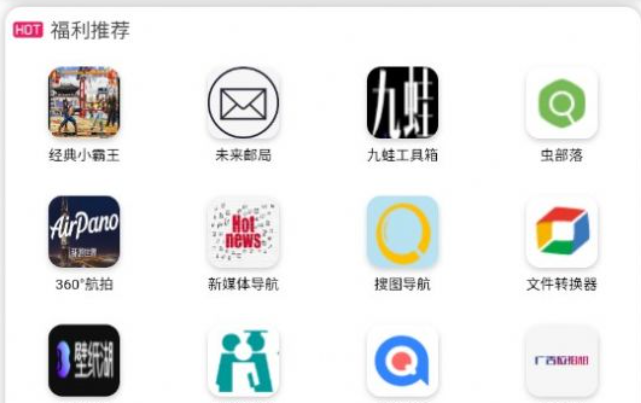Launch 九蛙工具箱
Image resolution: width=641 pixels, height=403 pixels.
click(x=402, y=102)
